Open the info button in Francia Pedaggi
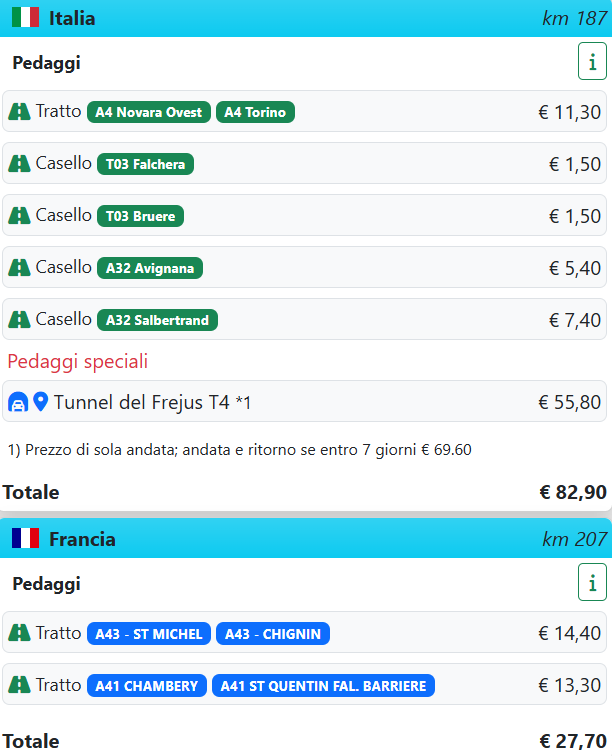 tap(592, 582)
